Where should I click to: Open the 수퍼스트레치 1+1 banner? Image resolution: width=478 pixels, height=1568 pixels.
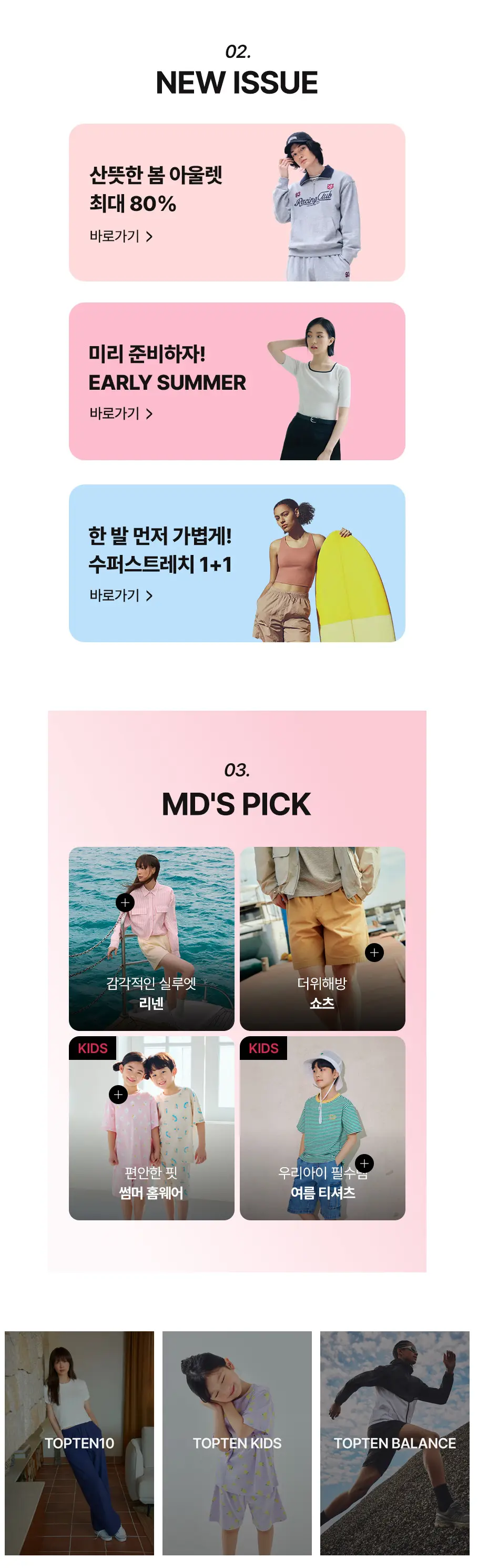point(237,563)
